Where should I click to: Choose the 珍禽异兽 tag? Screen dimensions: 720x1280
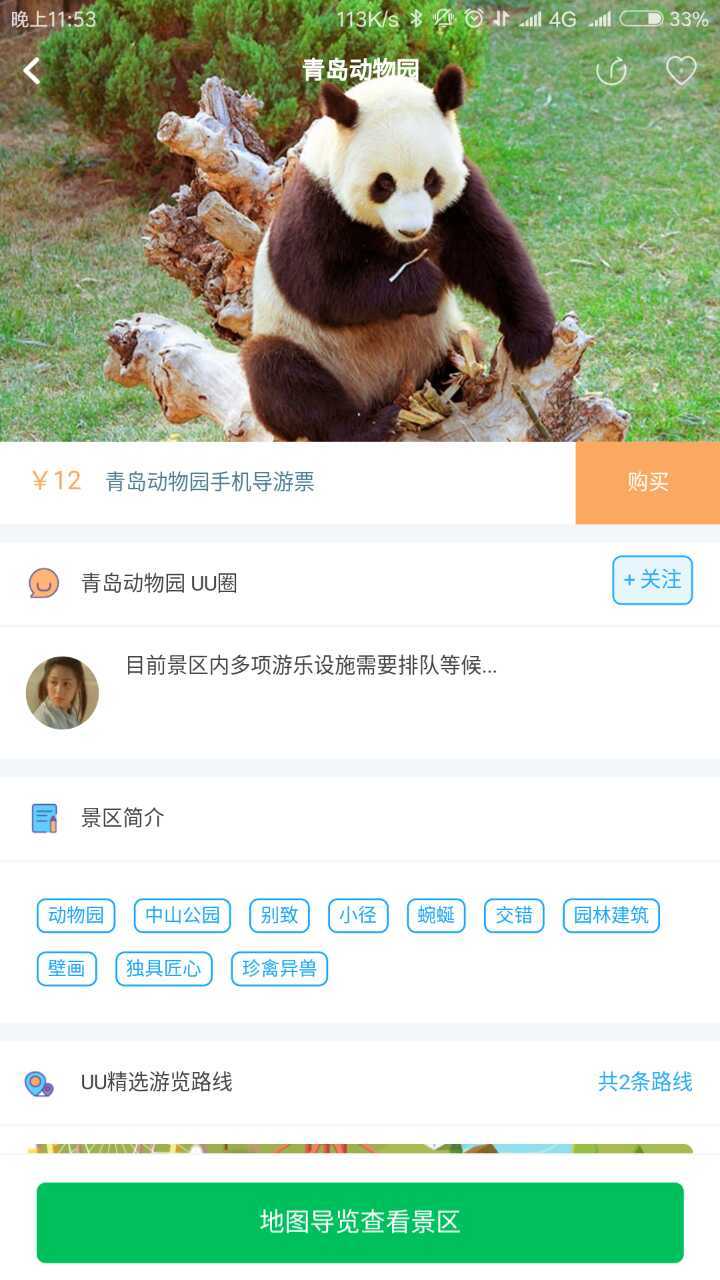point(279,968)
